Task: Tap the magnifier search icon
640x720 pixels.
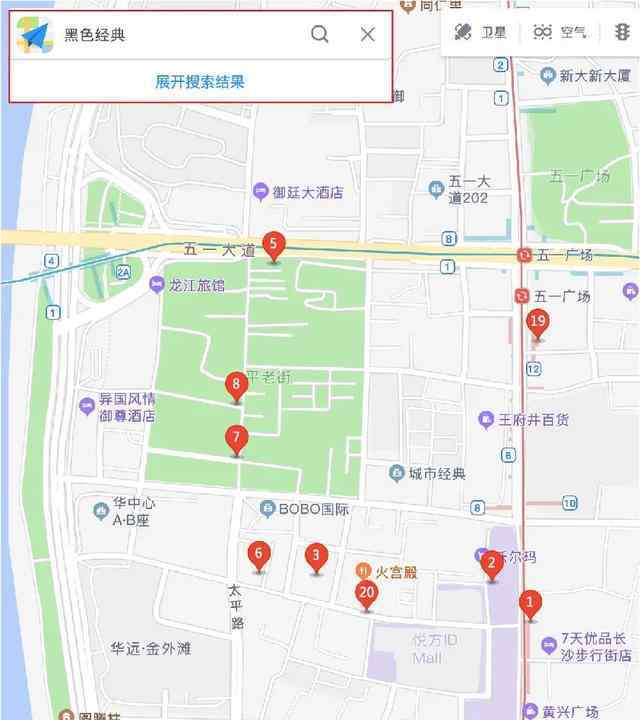Action: tap(320, 35)
